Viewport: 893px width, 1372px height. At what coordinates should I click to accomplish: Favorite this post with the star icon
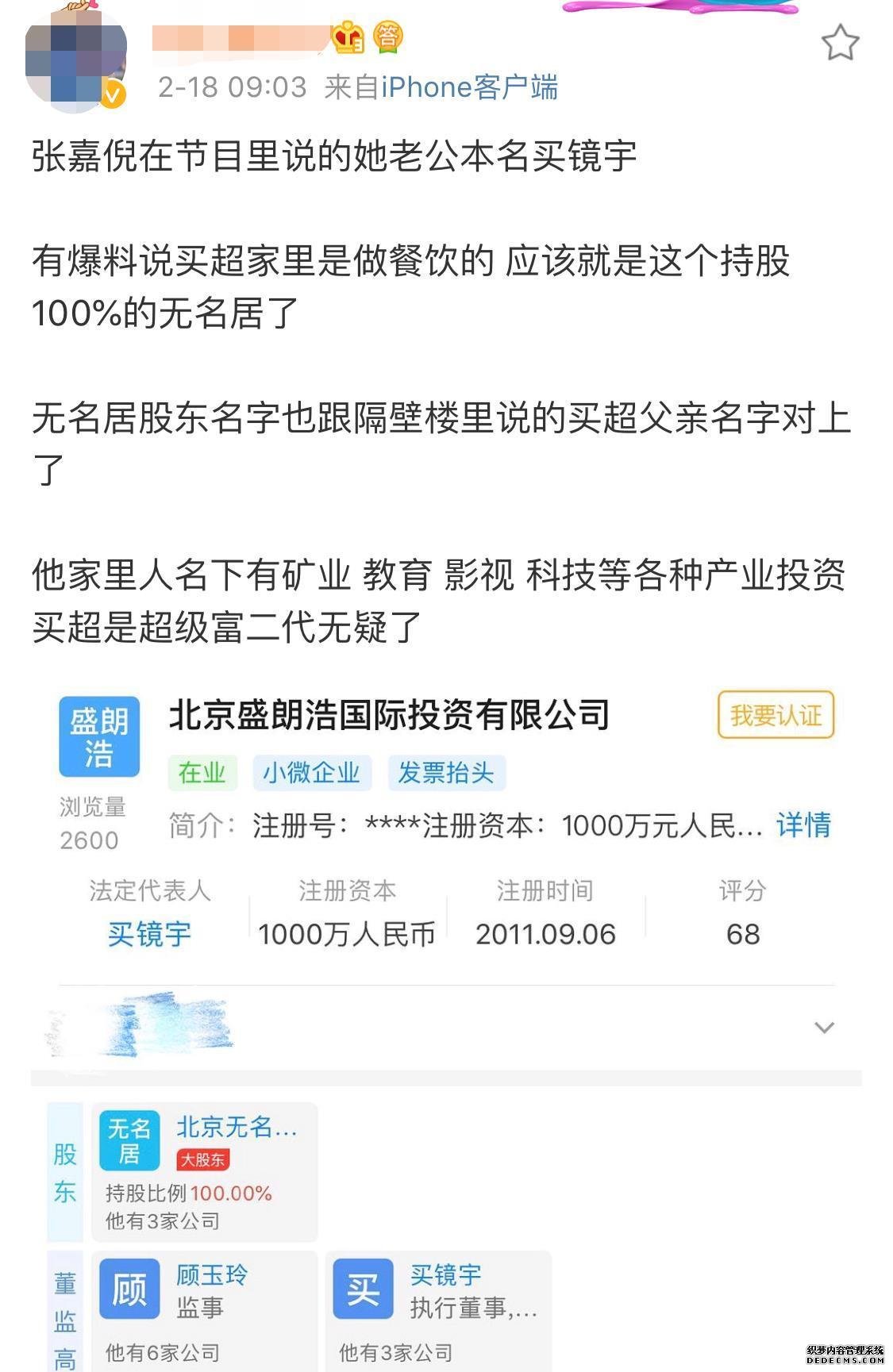[x=840, y=44]
